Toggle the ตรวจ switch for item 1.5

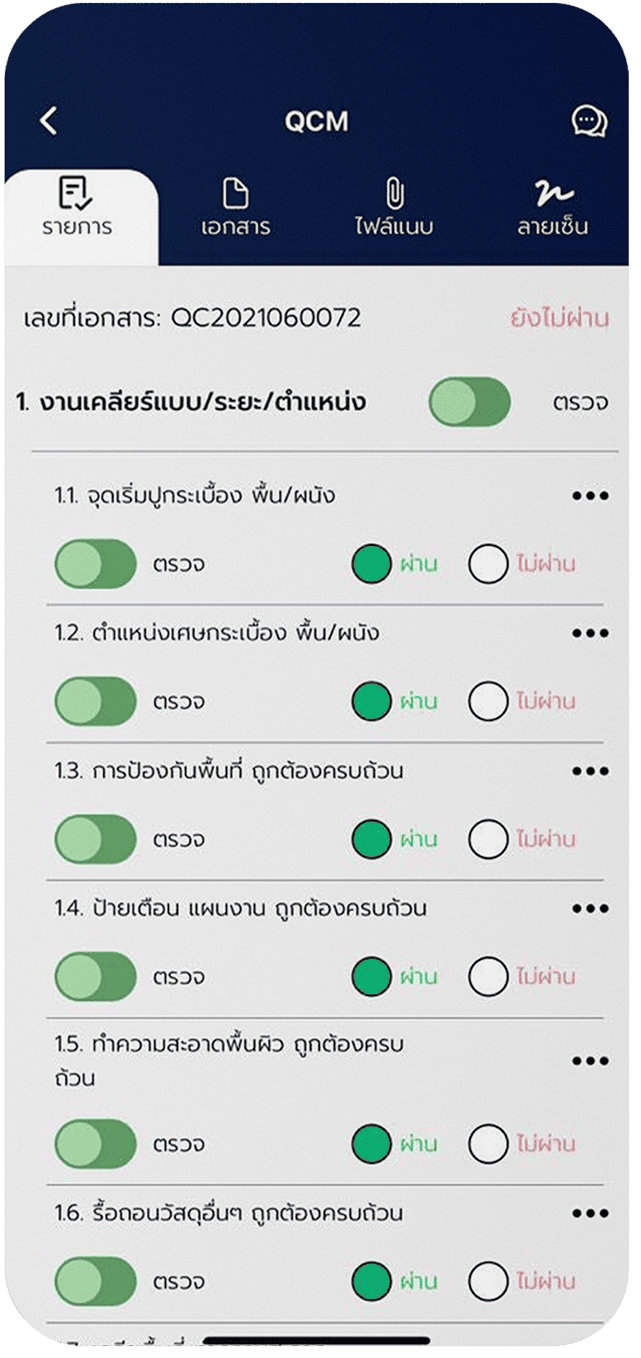[95, 1143]
